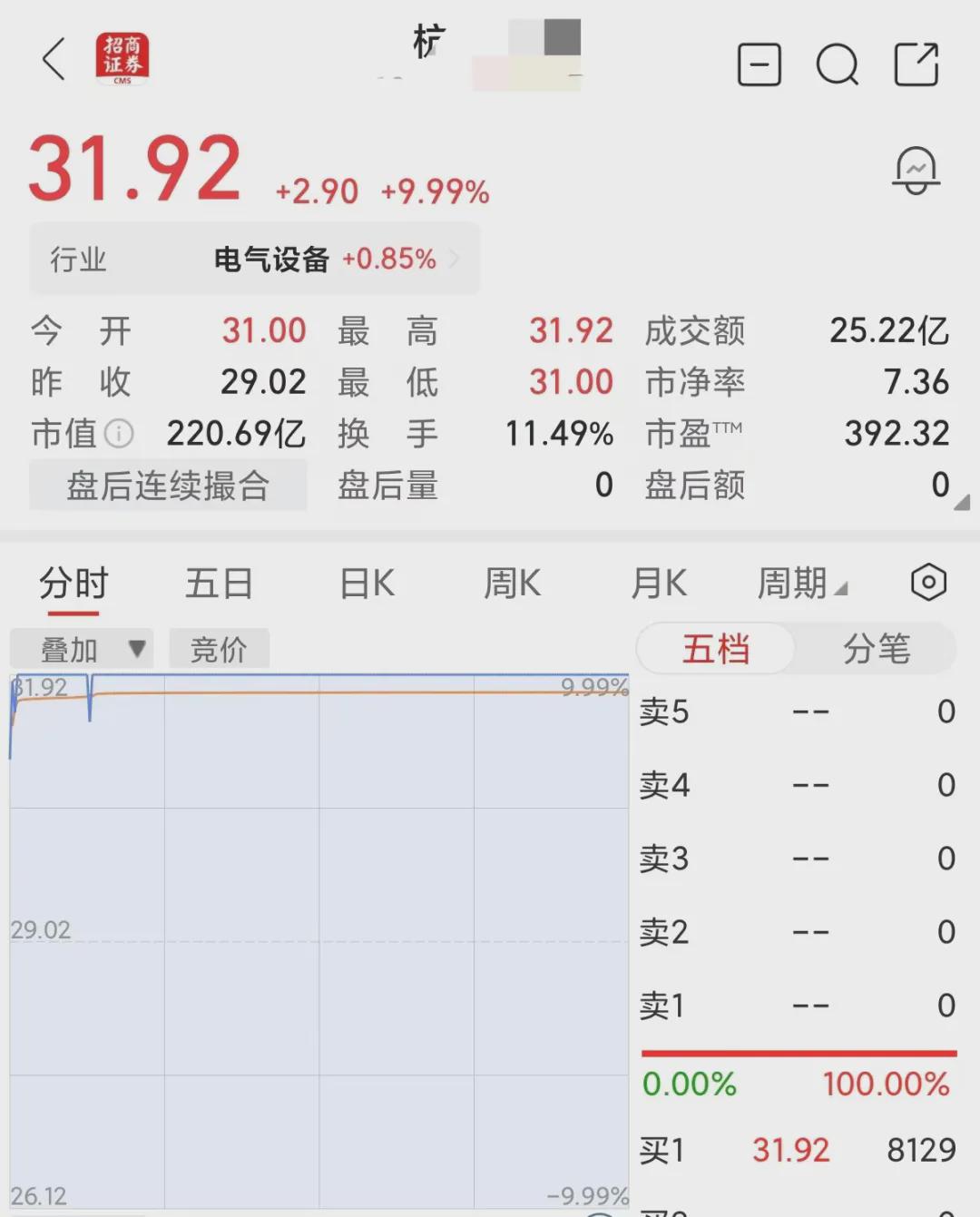Open the 电气设备 industry row

click(254, 260)
